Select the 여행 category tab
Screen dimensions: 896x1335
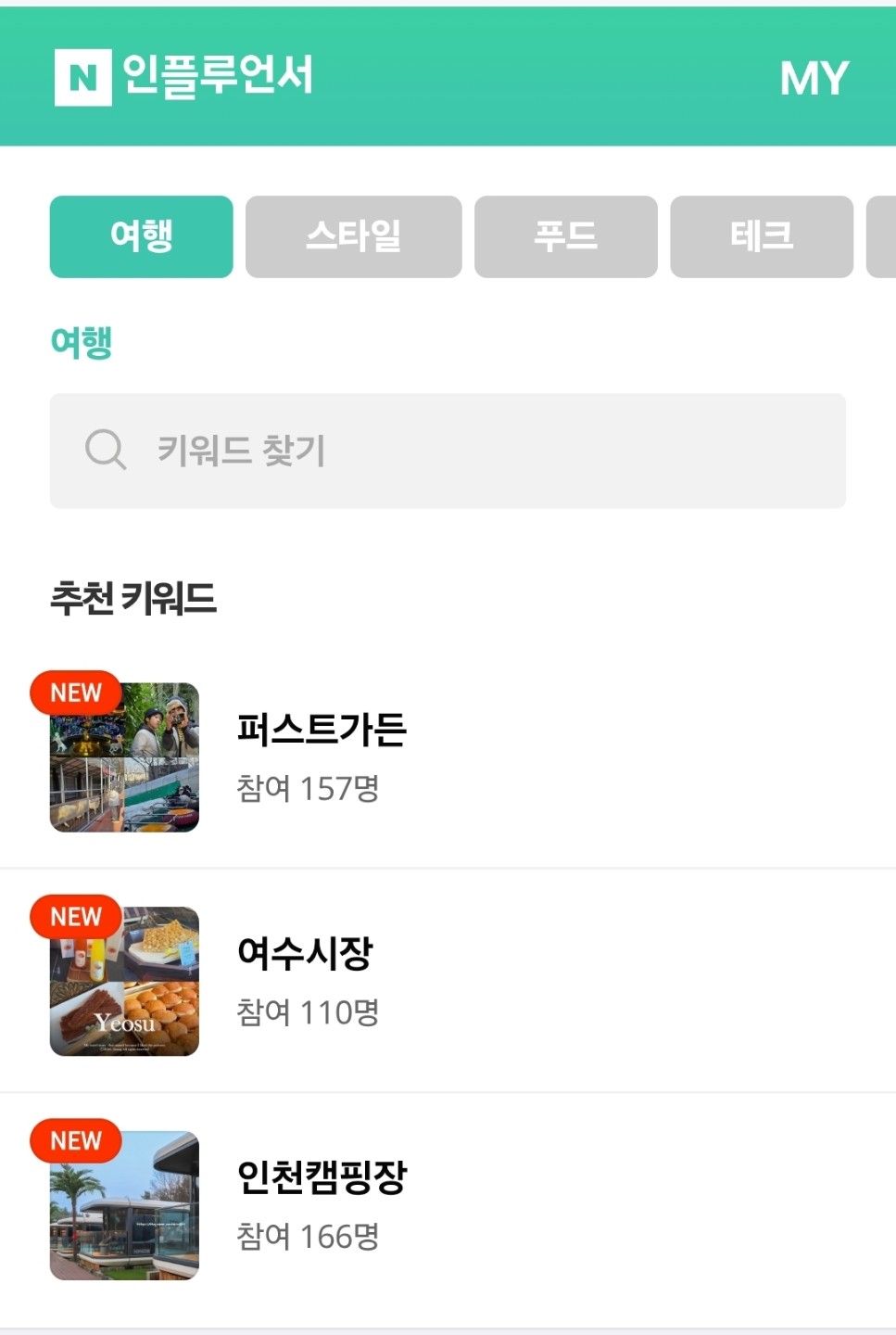tap(141, 236)
